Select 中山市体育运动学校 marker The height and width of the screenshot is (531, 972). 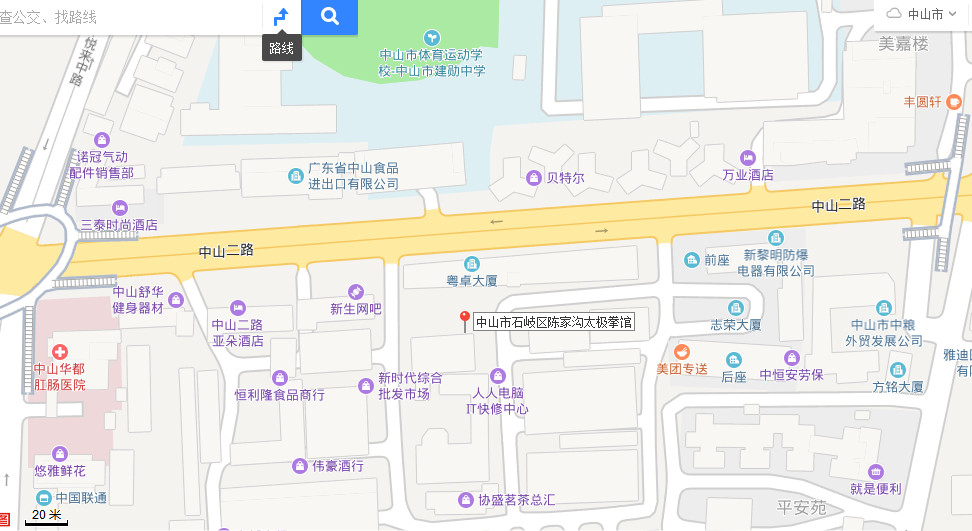click(431, 37)
